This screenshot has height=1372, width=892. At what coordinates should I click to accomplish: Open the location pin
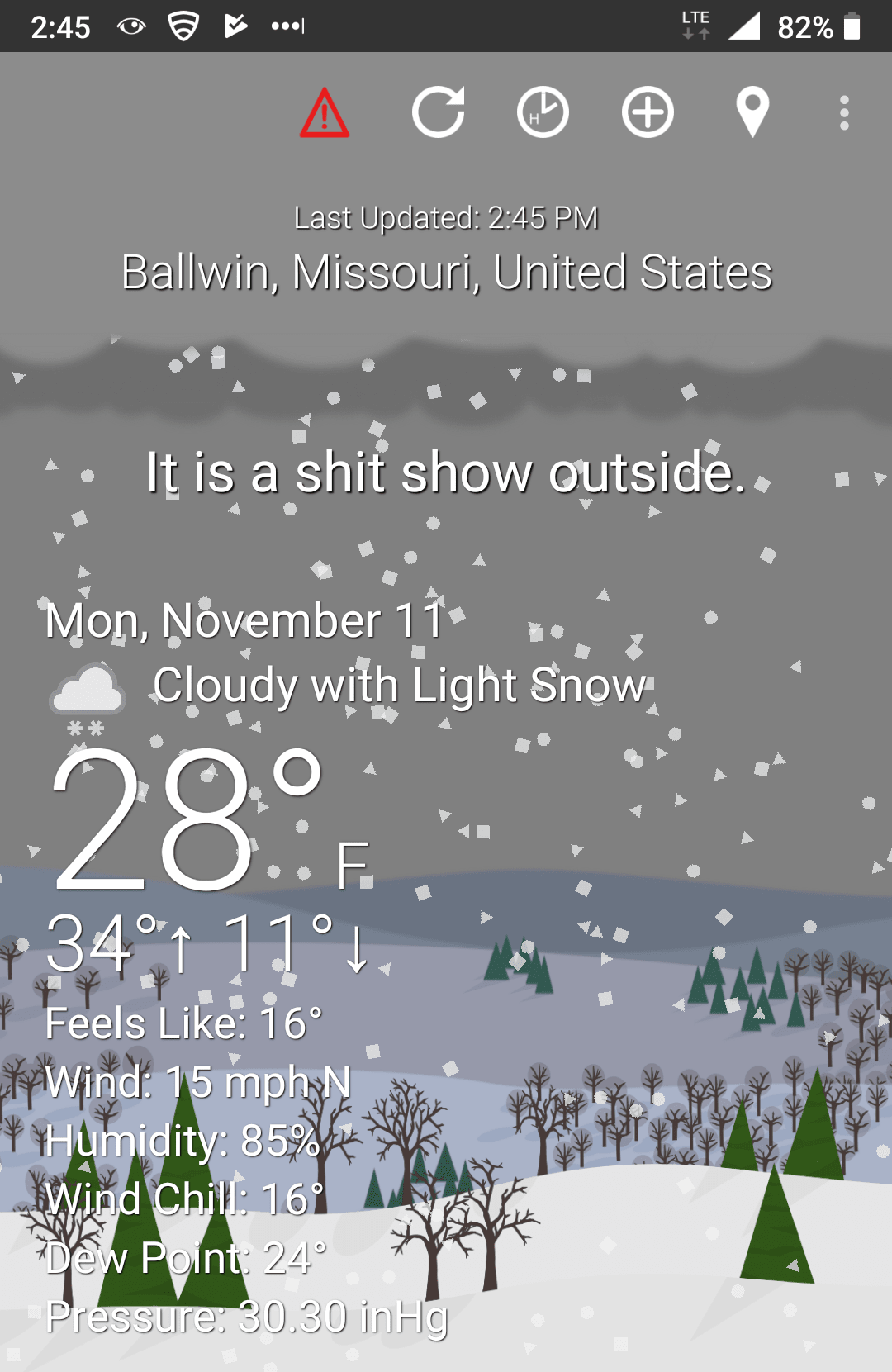point(752,112)
